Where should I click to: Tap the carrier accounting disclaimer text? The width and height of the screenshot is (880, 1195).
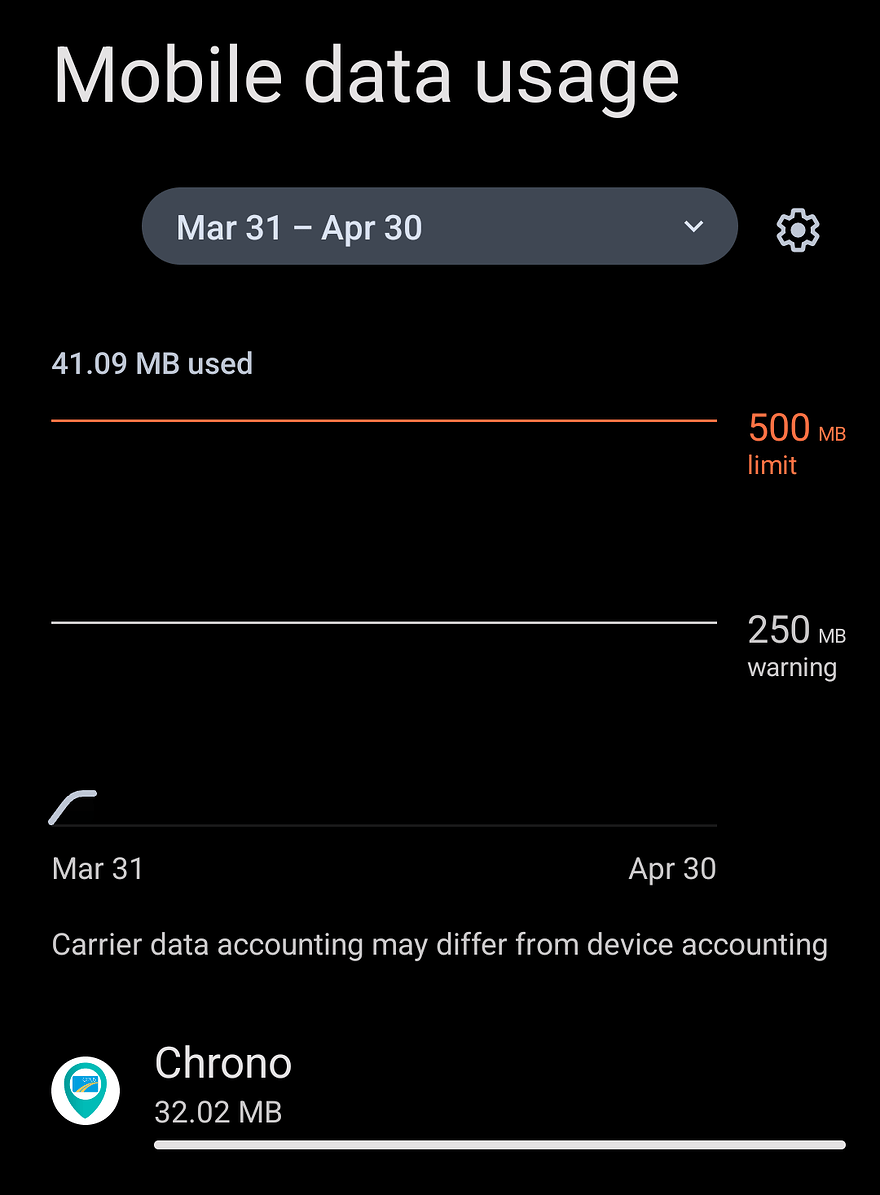tap(438, 944)
